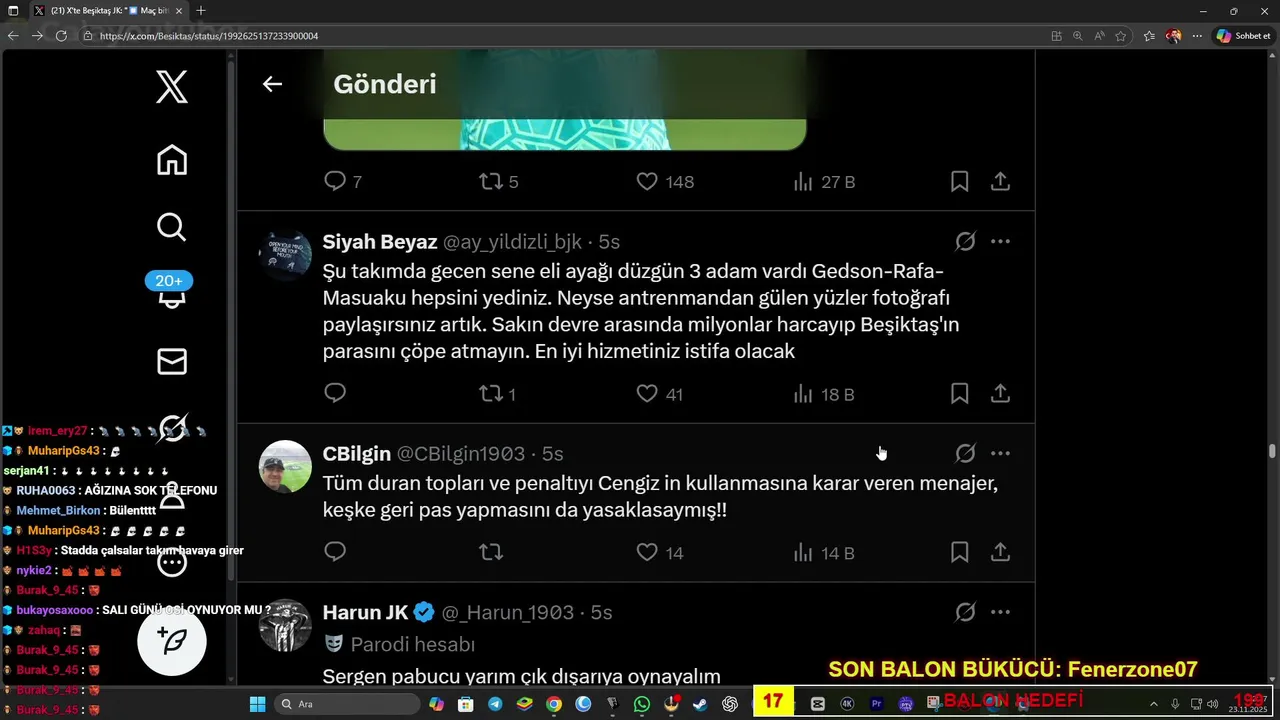Share CBilgin's post
Viewport: 1280px width, 720px height.
tap(1000, 552)
